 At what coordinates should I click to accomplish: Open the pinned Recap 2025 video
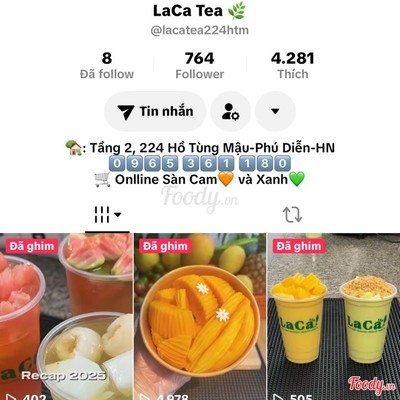point(66,317)
